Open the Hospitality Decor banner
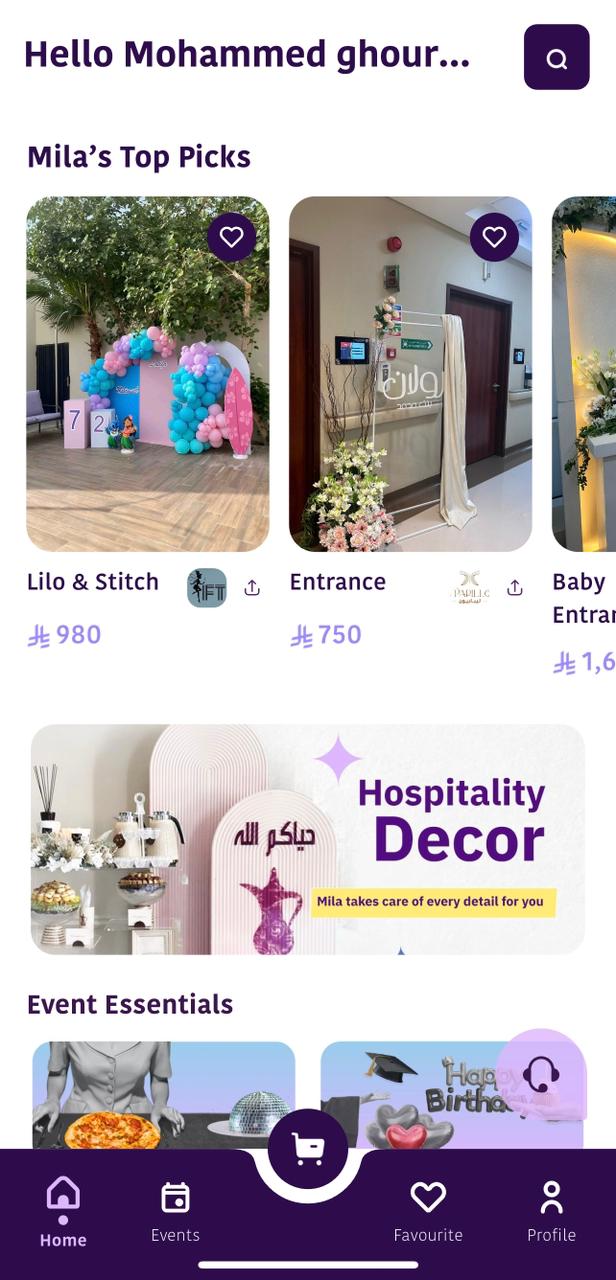The width and height of the screenshot is (616, 1280). 308,839
